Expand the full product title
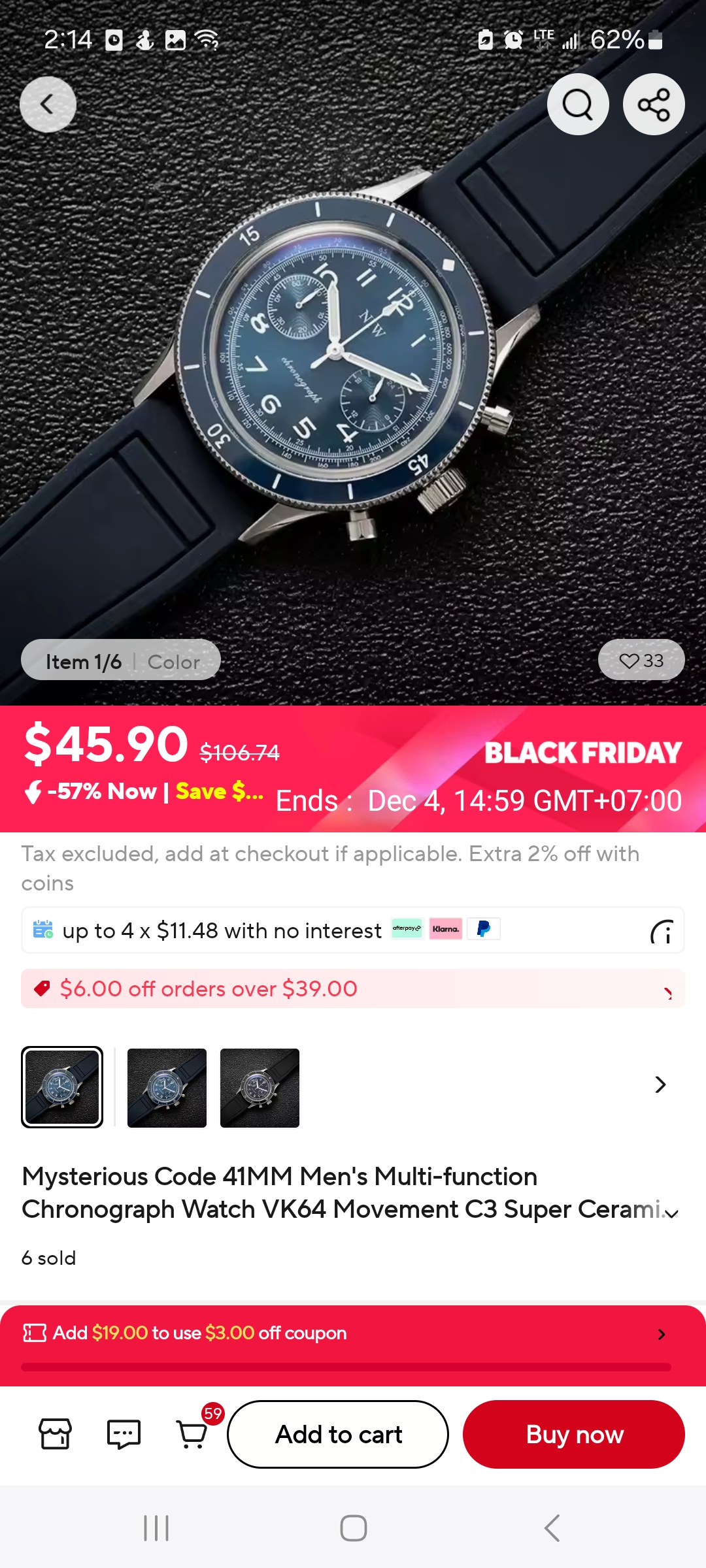Image resolution: width=706 pixels, height=1568 pixels. (x=672, y=1213)
